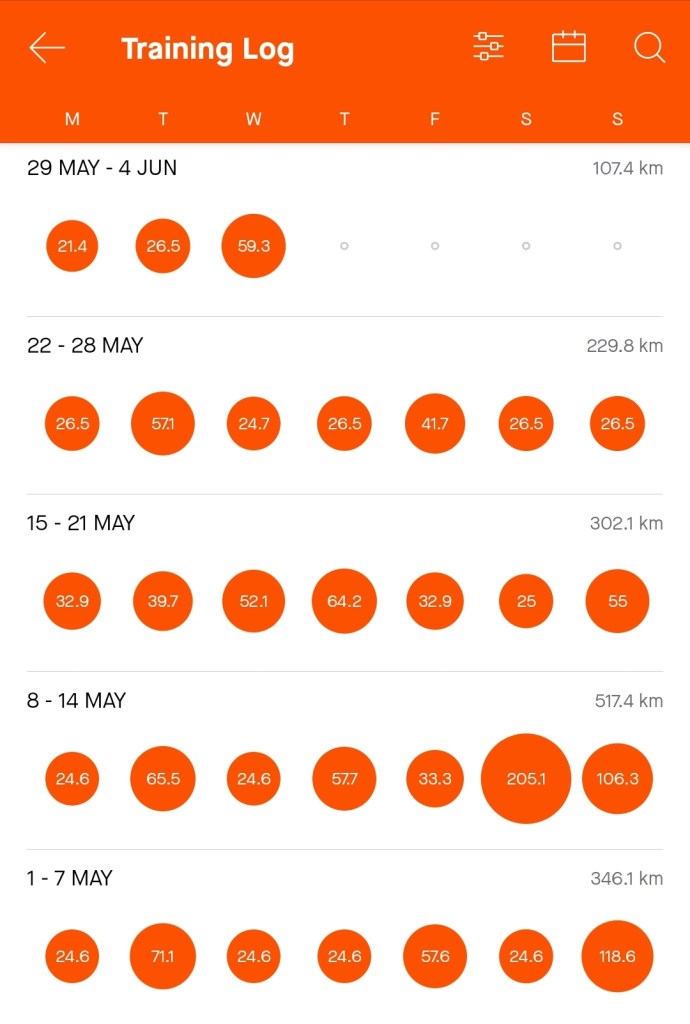This screenshot has width=690, height=1024.
Task: Open the calendar view
Action: coord(569,47)
